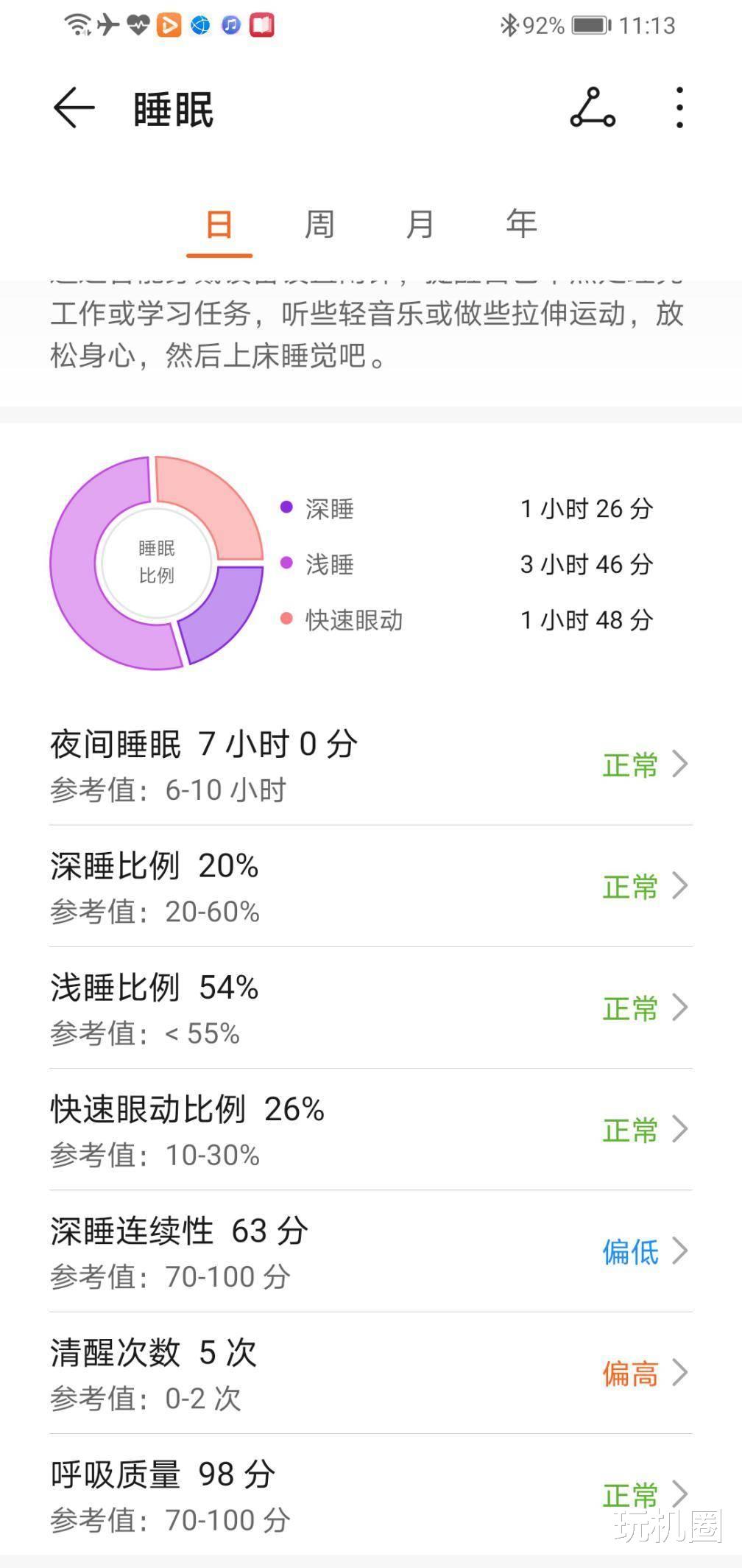
Task: Expand the 深睡比例 row arrow
Action: click(681, 887)
